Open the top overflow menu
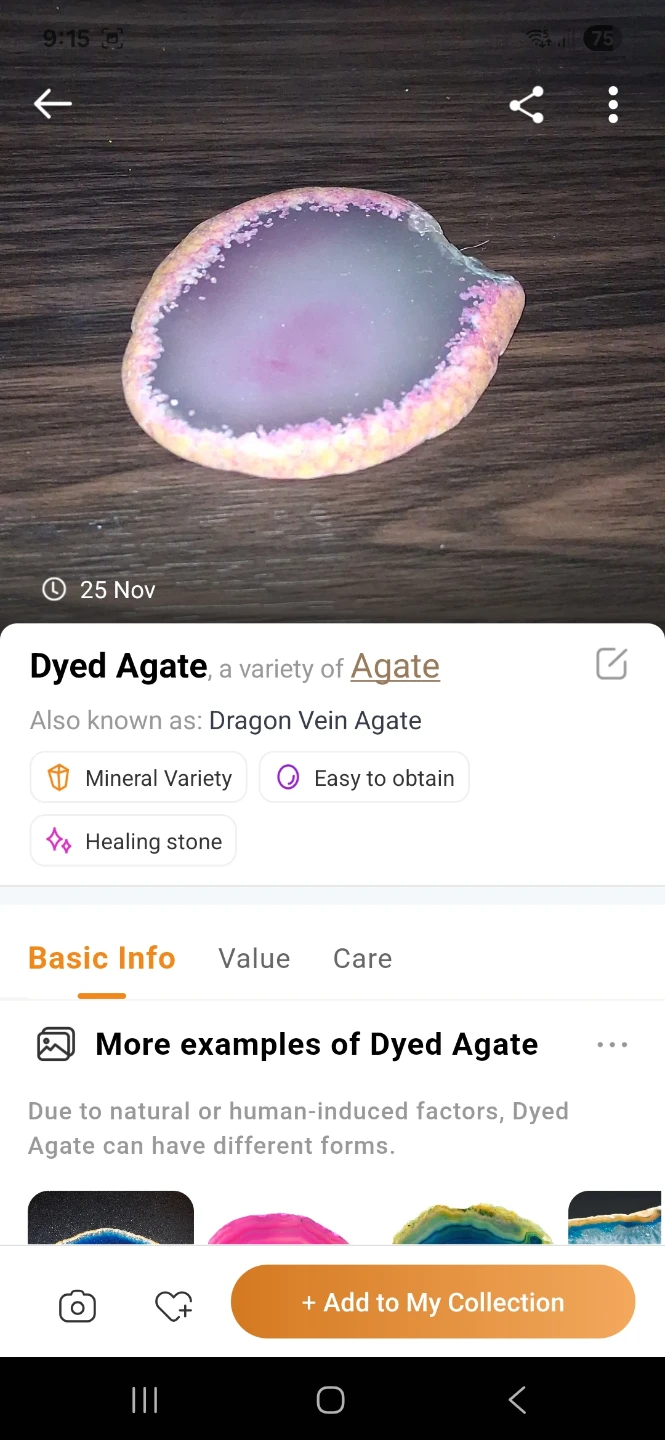Screen dimensions: 665x1440 click(x=613, y=104)
